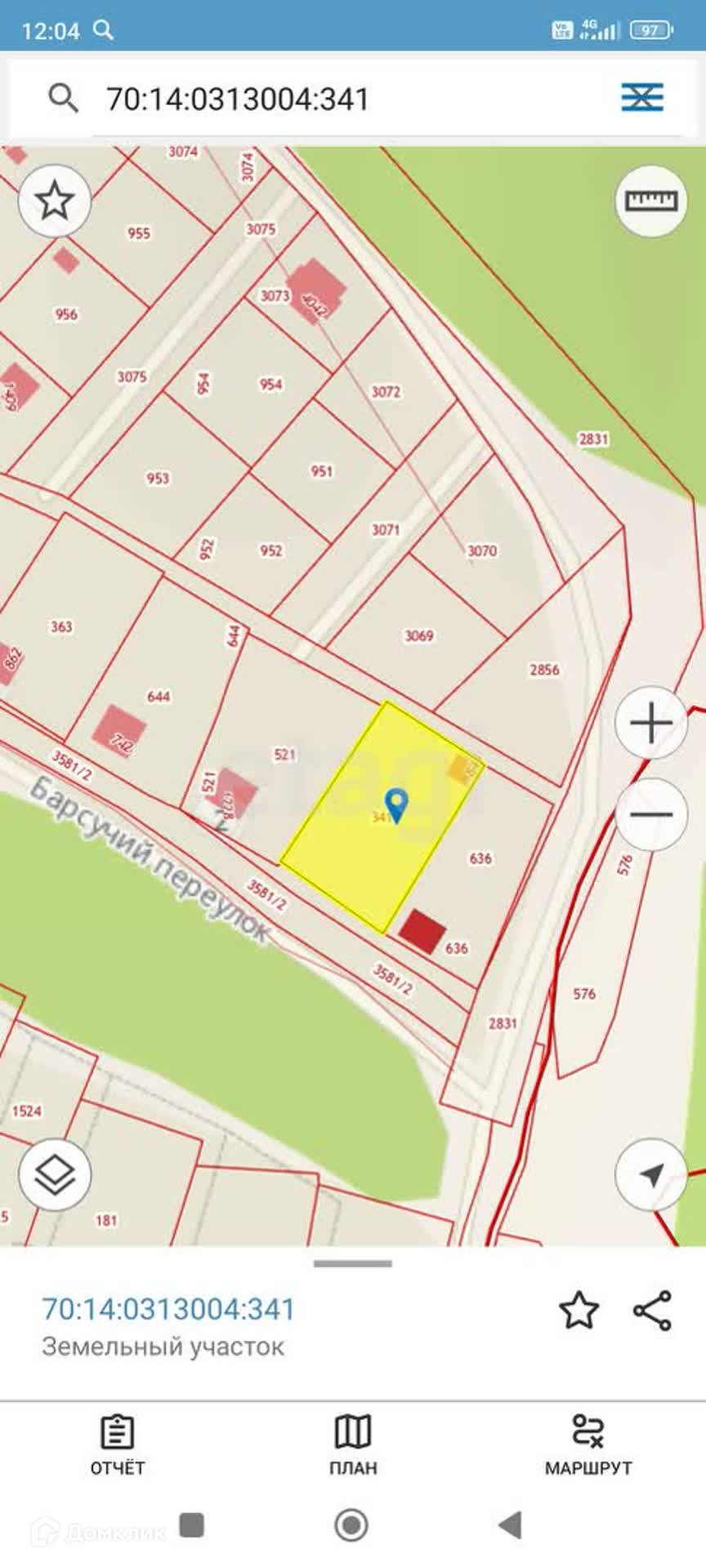Go to the system home screen
The image size is (706, 1568).
352,1524
